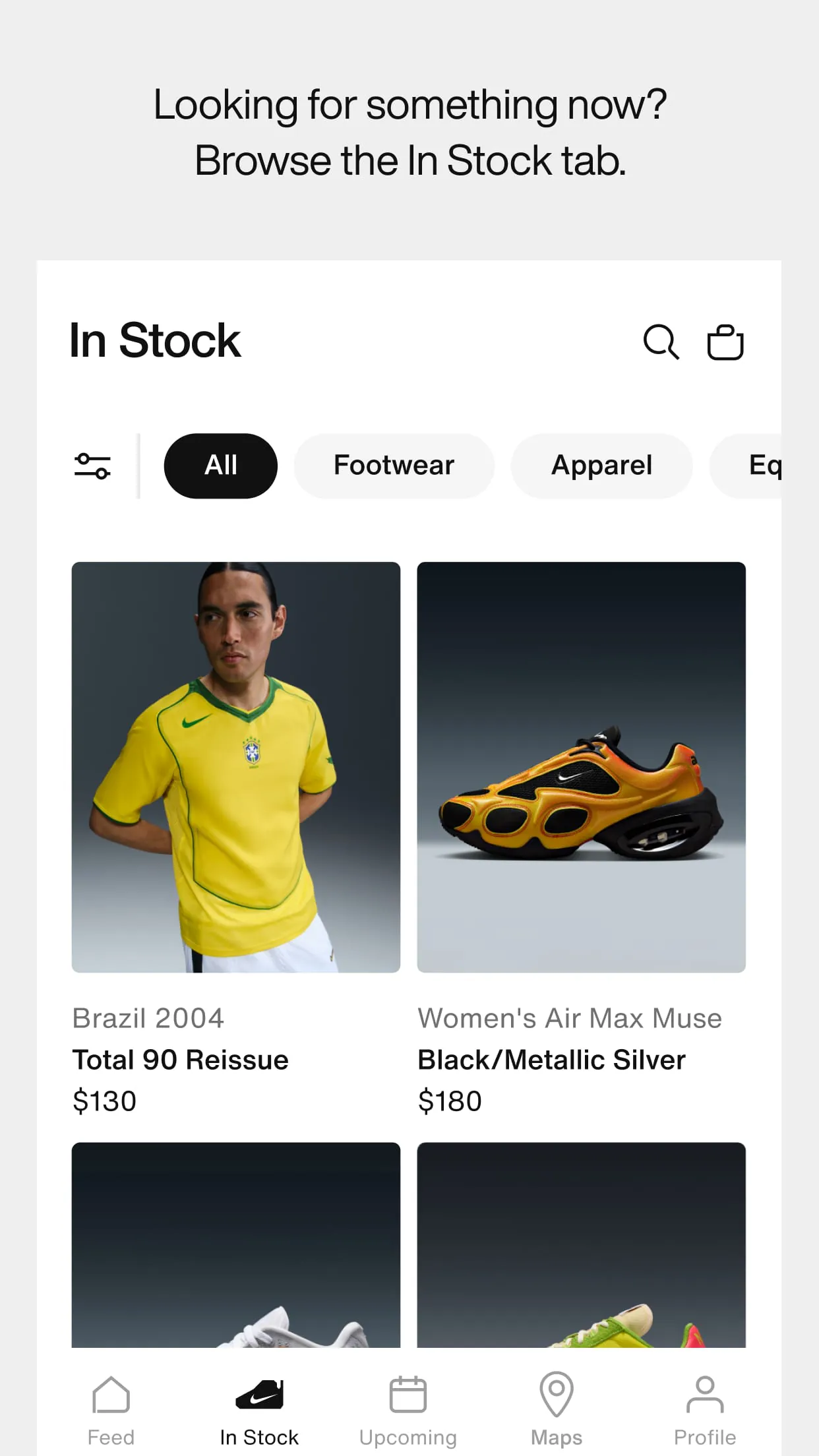Screen dimensions: 819x1456
Task: Open the filter sliders icon
Action: (92, 466)
